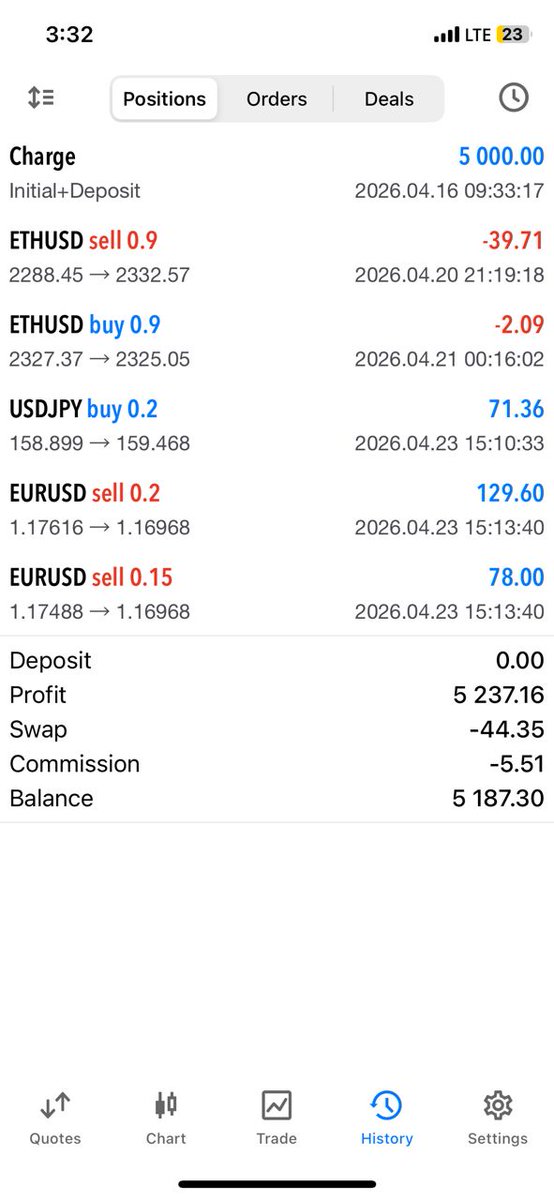Viewport: 554px width, 1200px height.
Task: Open the ETHUSD sell 0.9 position
Action: point(277,257)
